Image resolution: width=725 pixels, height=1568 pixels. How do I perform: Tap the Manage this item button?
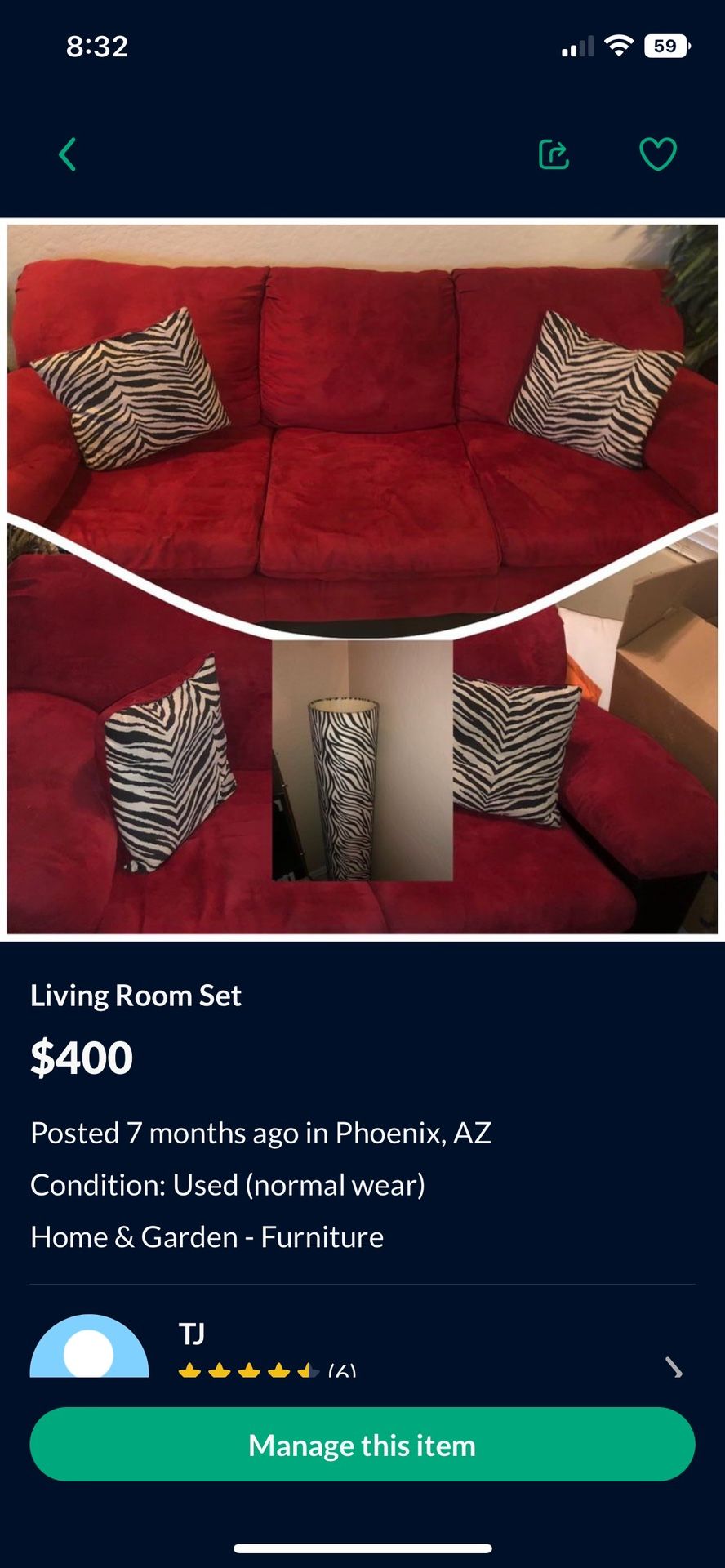point(362,1445)
